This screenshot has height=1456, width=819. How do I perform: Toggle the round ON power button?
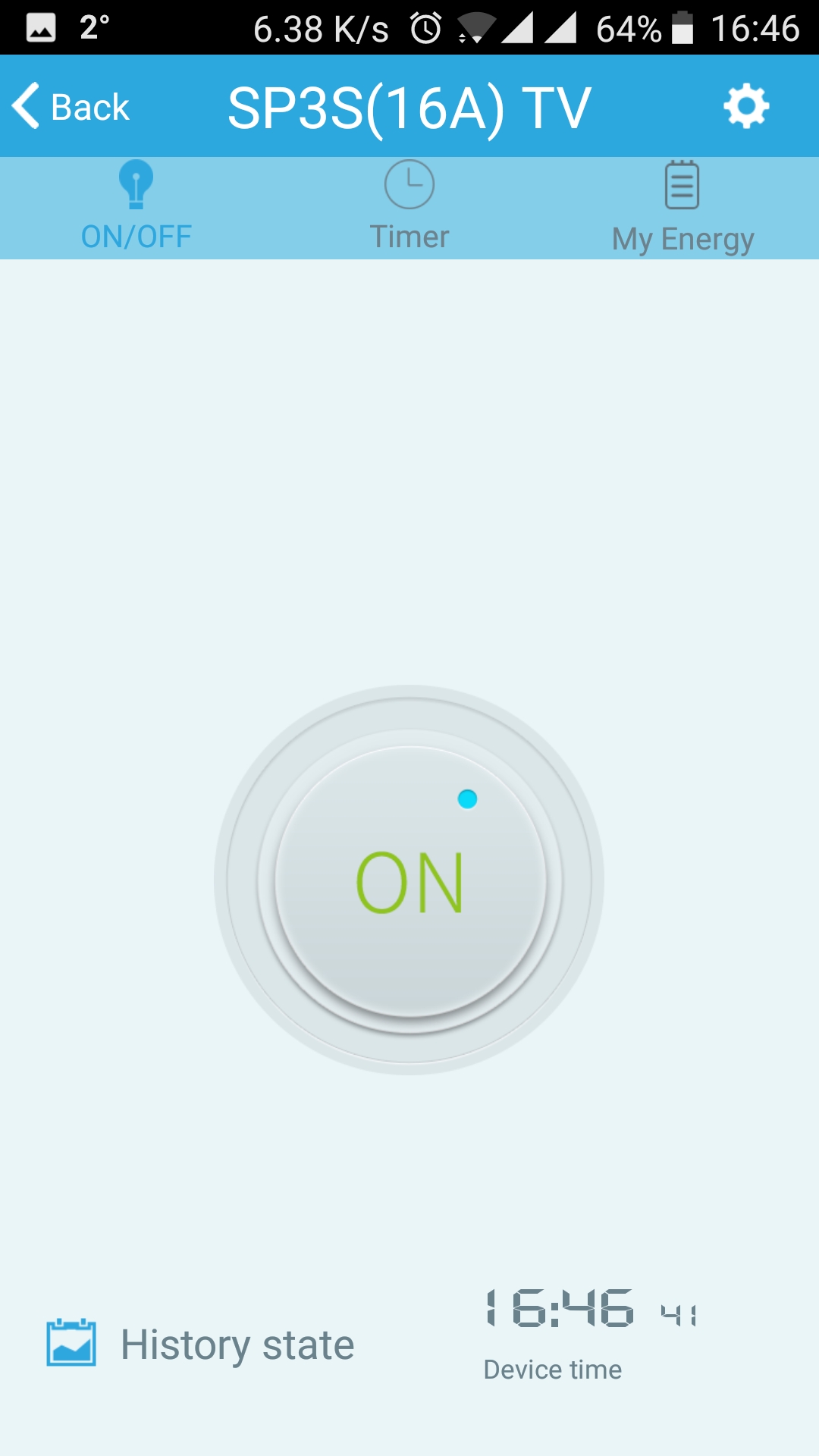(x=409, y=881)
